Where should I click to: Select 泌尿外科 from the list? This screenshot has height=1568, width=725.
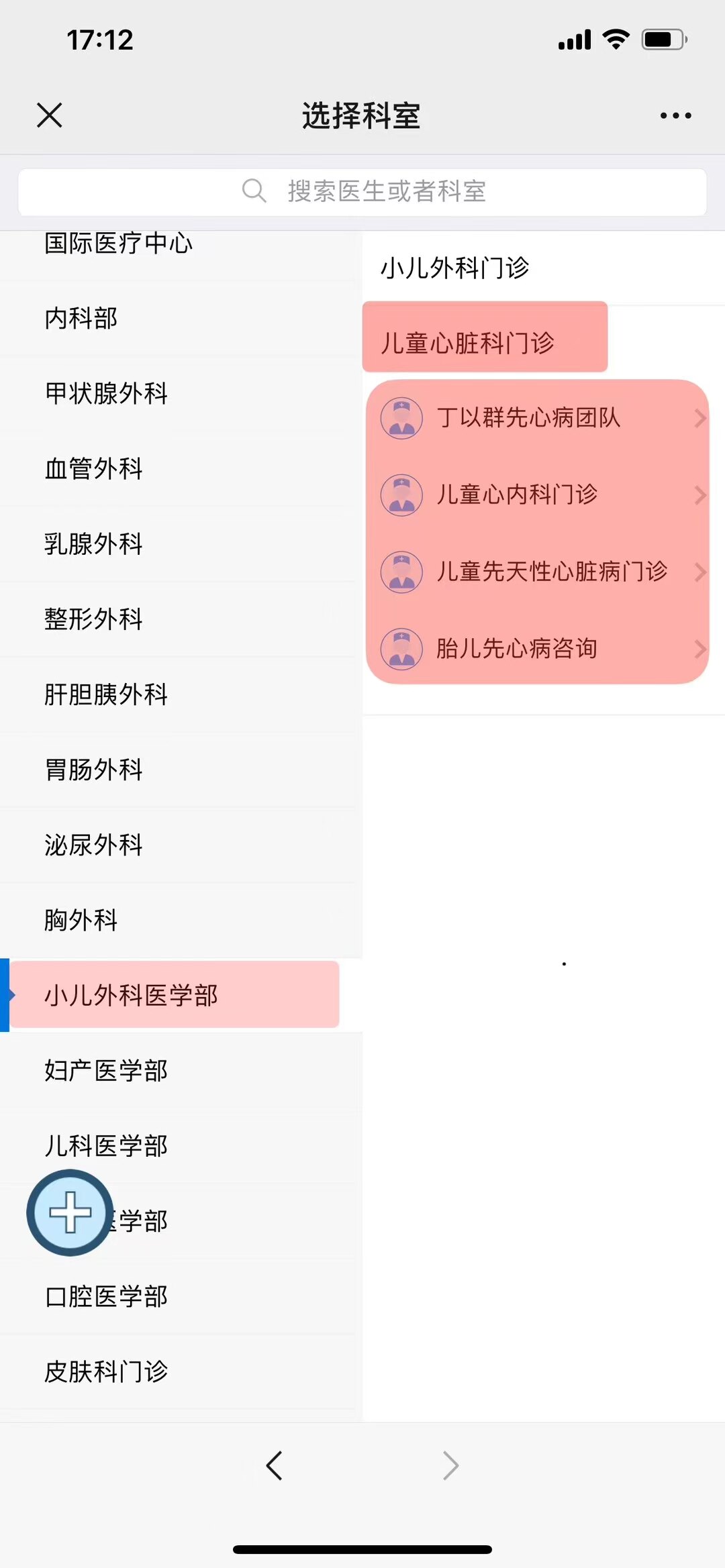(x=93, y=845)
